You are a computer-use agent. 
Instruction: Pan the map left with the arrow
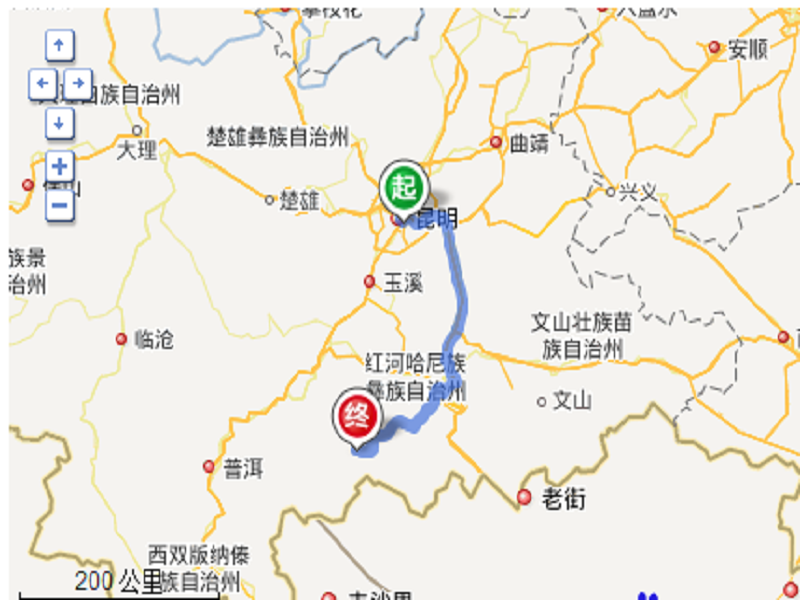point(42,84)
